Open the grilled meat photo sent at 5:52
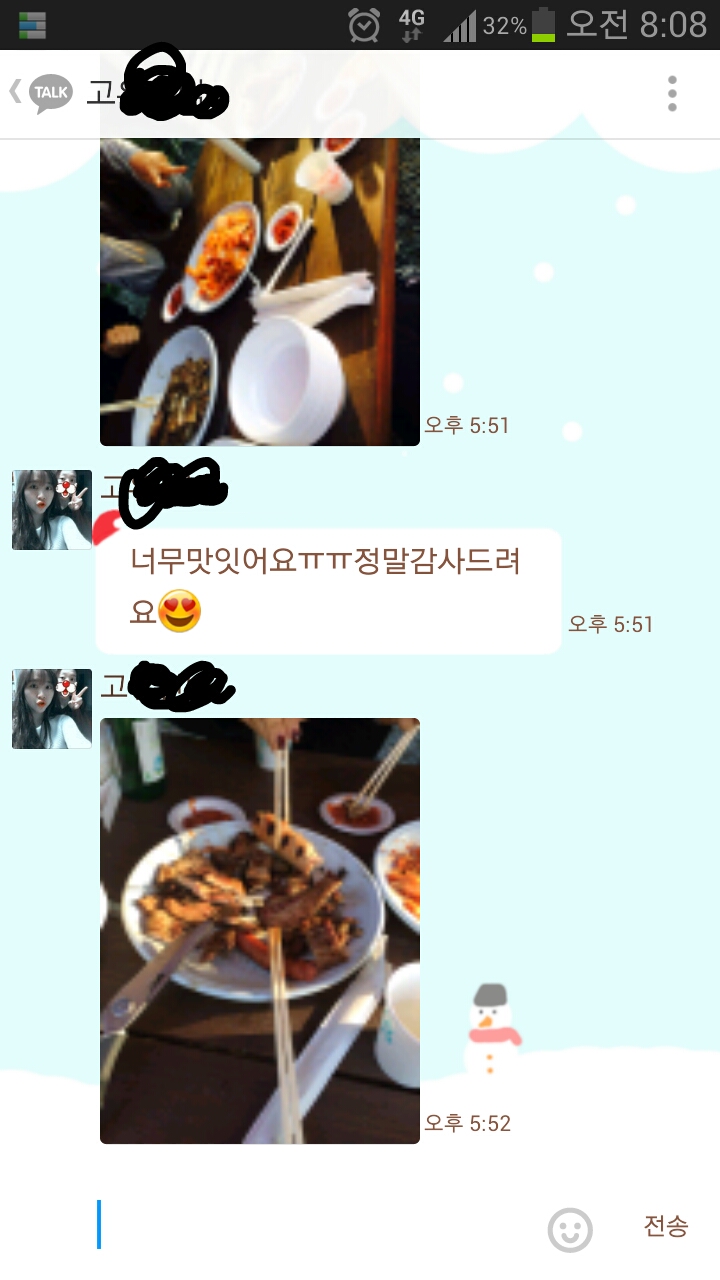 (259, 930)
